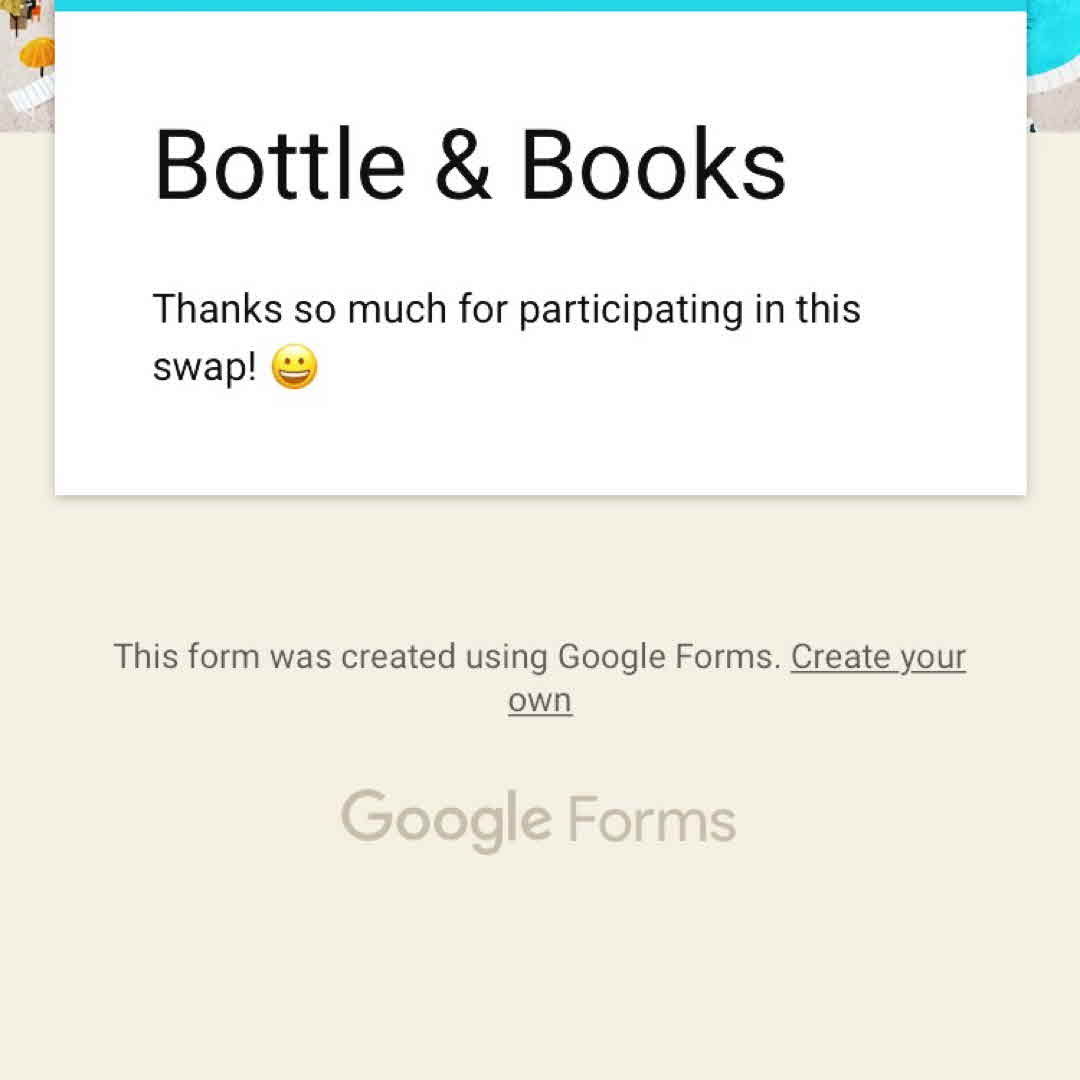Tap the Google Forms logo link
Image resolution: width=1080 pixels, height=1080 pixels.
[x=538, y=819]
